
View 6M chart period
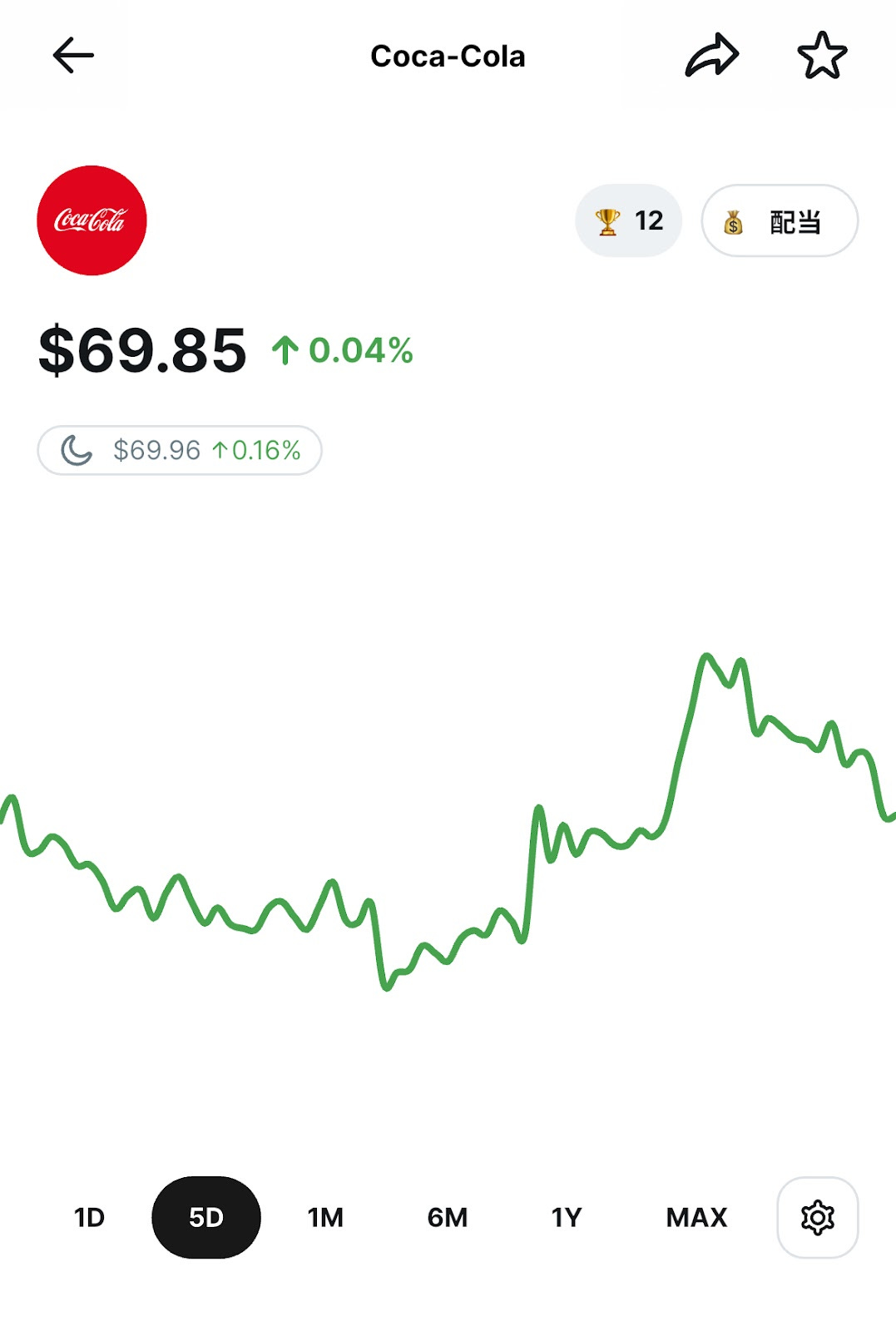click(447, 1217)
